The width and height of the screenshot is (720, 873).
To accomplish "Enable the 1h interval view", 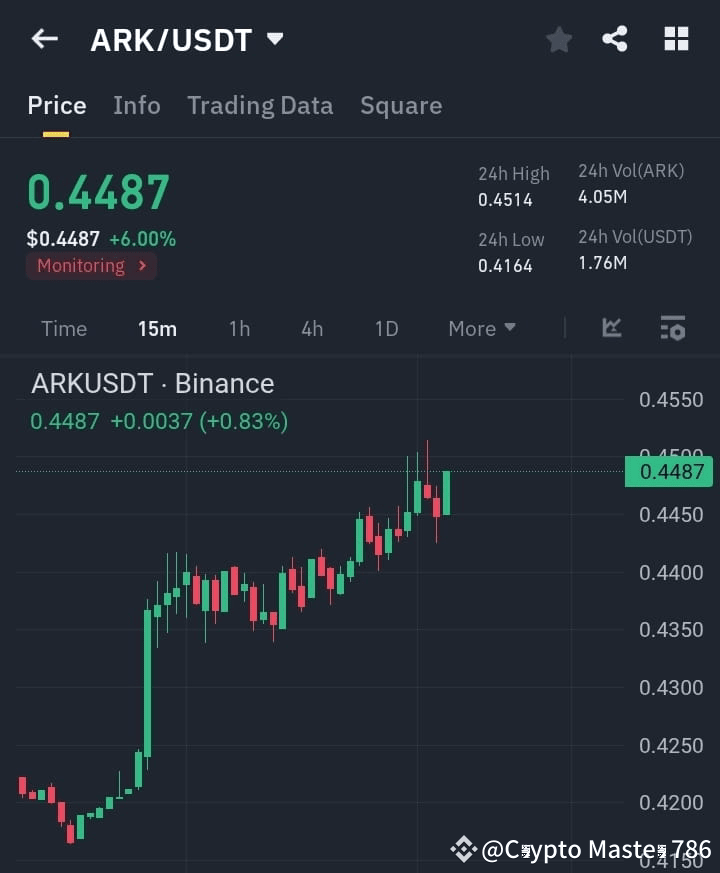I will tap(239, 328).
